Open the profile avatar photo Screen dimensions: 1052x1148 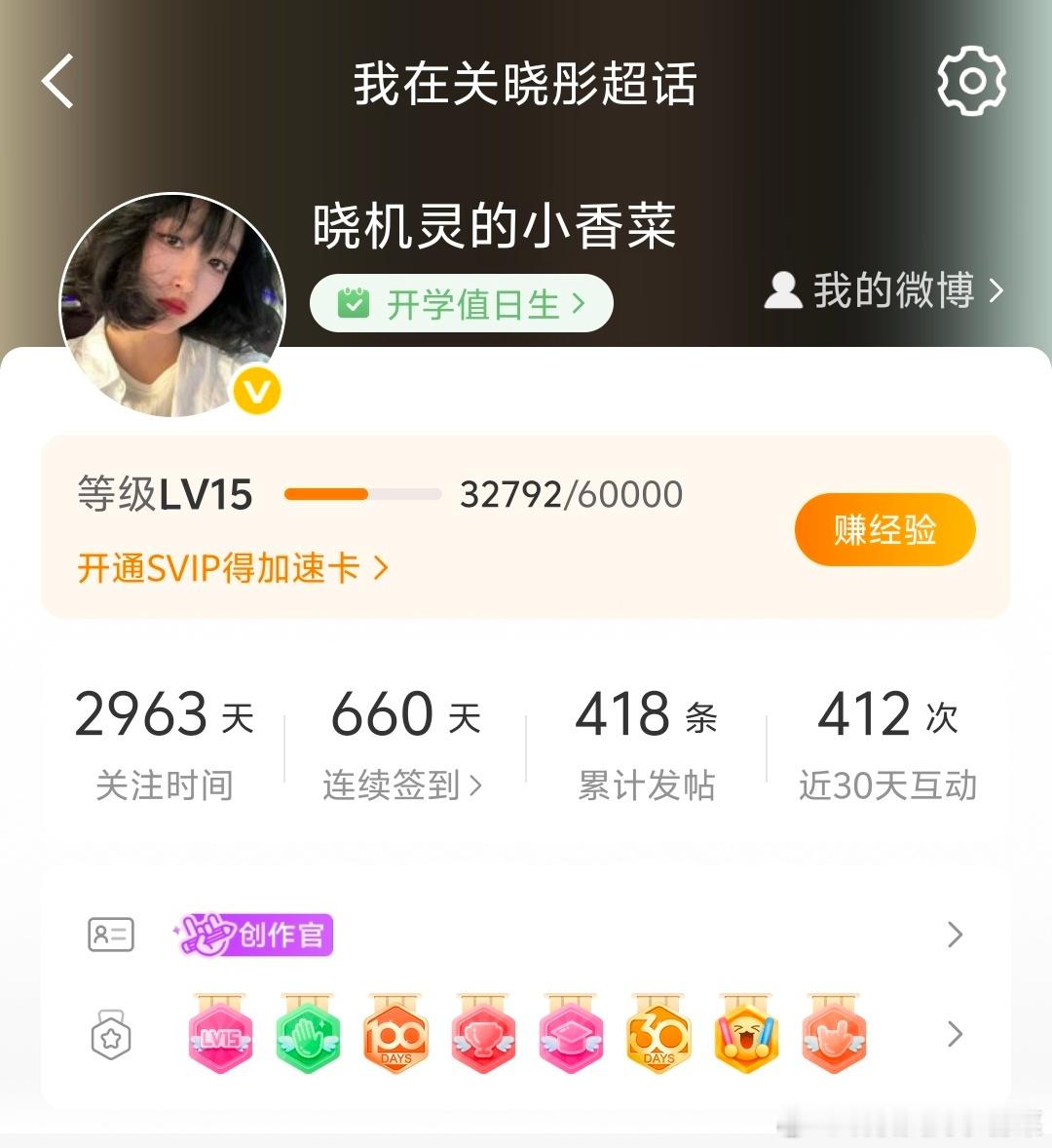[171, 305]
